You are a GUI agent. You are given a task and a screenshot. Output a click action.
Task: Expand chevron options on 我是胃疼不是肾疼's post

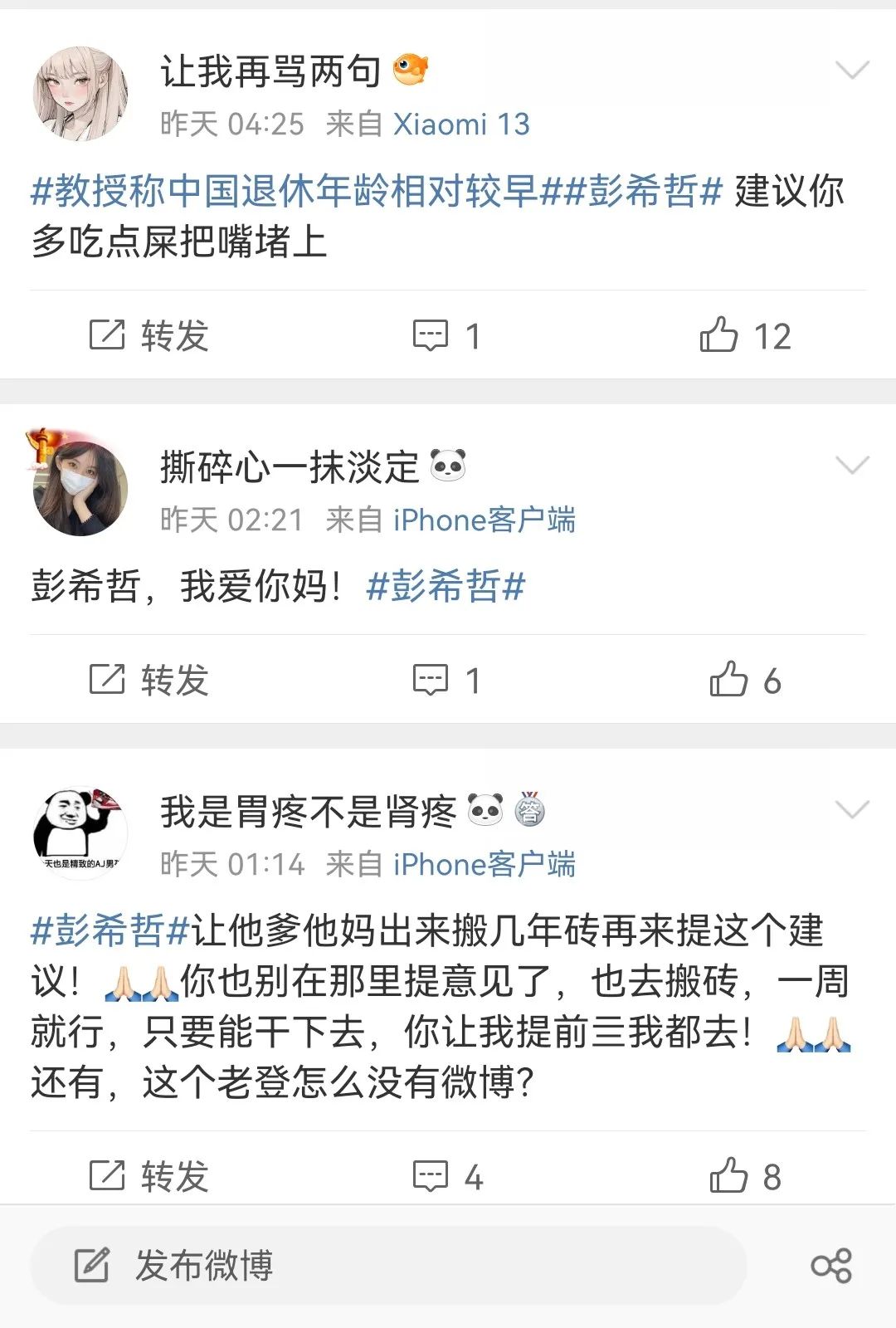click(x=852, y=809)
